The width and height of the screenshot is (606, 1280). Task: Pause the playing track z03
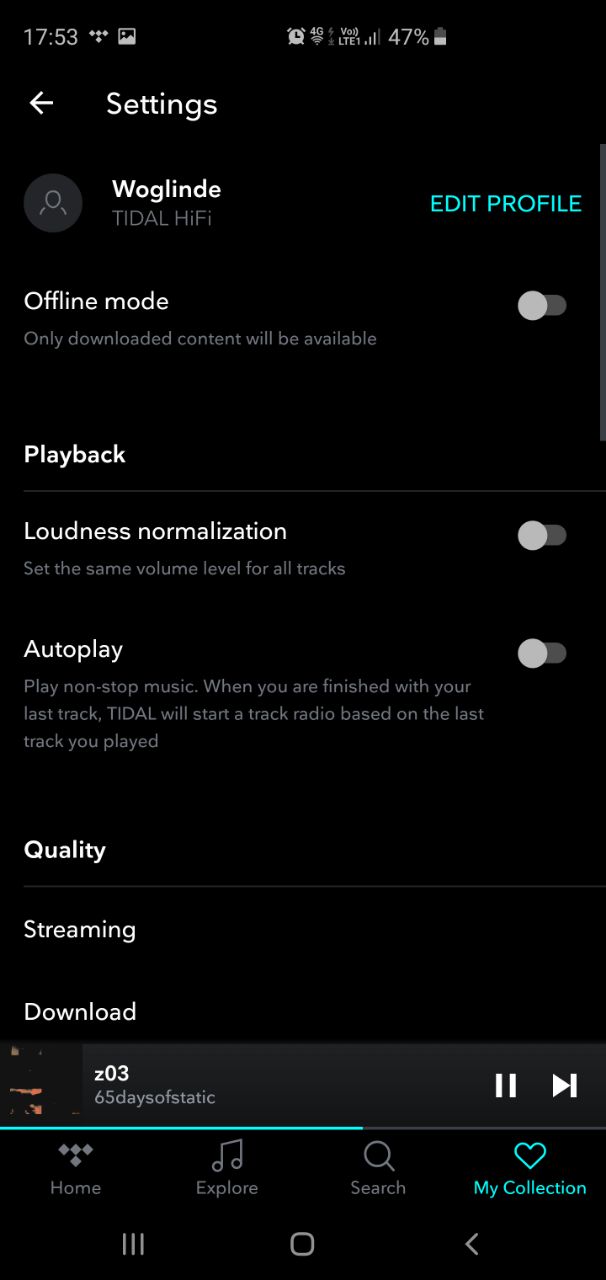(x=506, y=1085)
